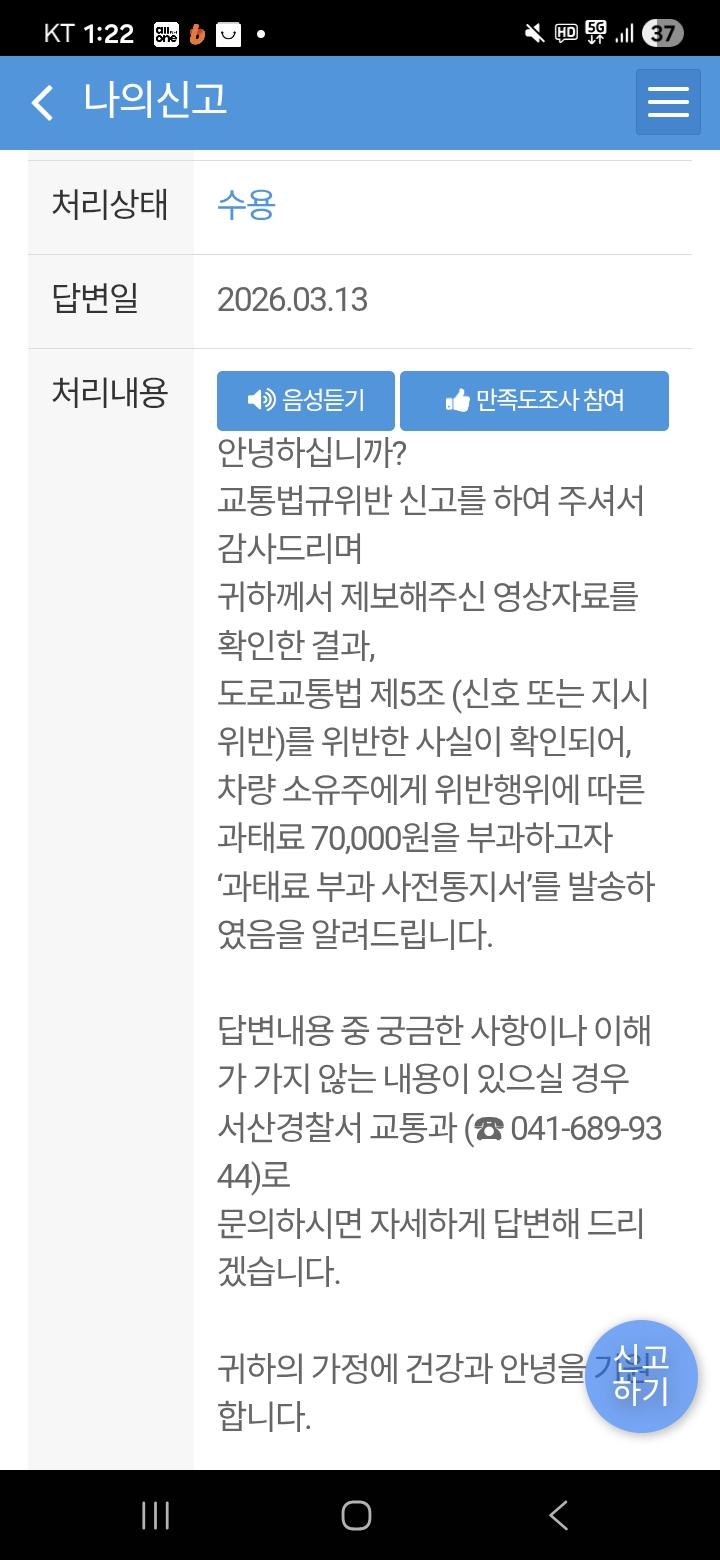Go to the home screen
Viewport: 720px width, 1560px height.
(357, 1515)
